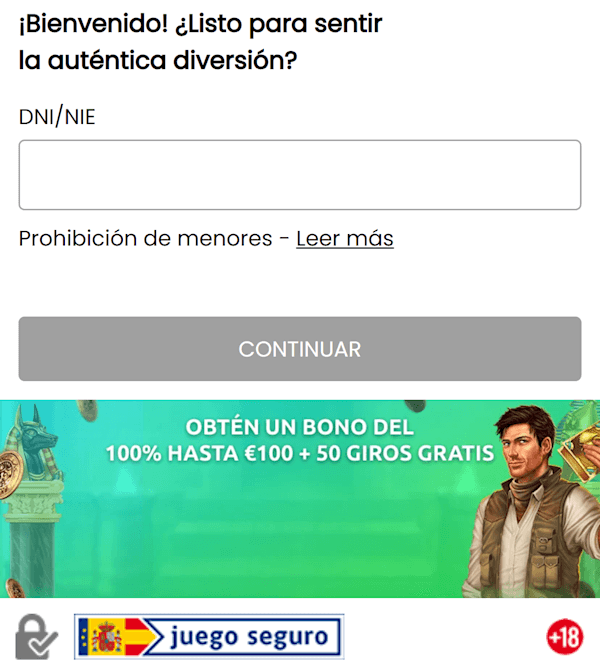Tap the CONTINUAR button
The image size is (600, 670).
pos(300,349)
